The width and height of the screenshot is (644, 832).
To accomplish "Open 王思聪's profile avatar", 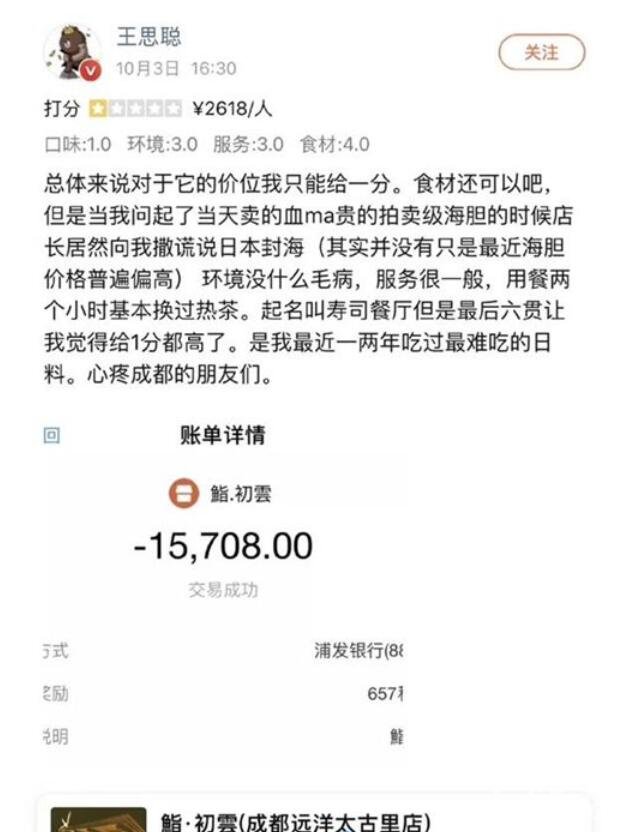I will click(72, 53).
